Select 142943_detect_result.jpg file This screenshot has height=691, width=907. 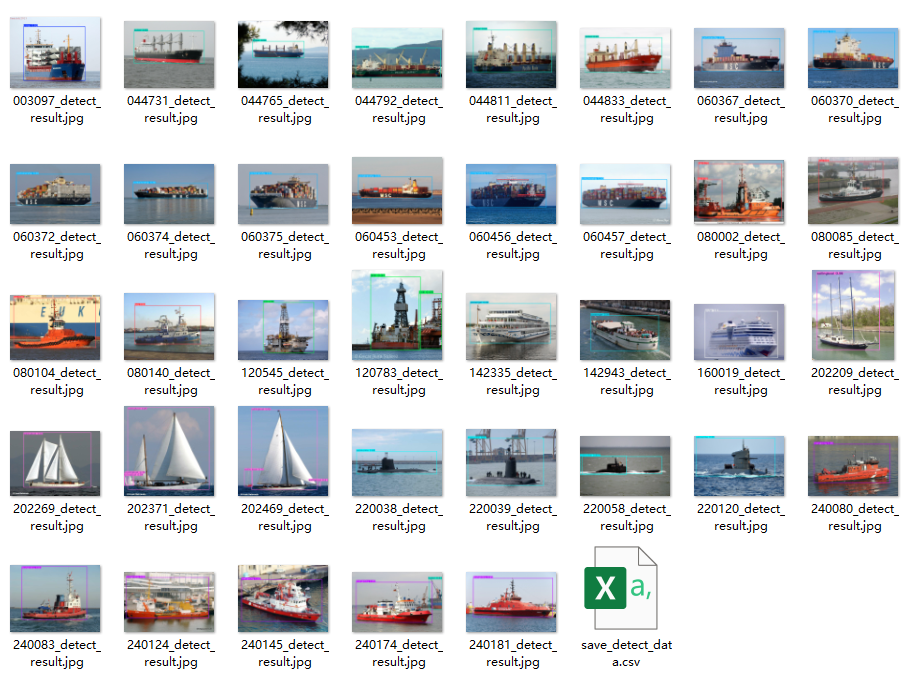[x=625, y=327]
